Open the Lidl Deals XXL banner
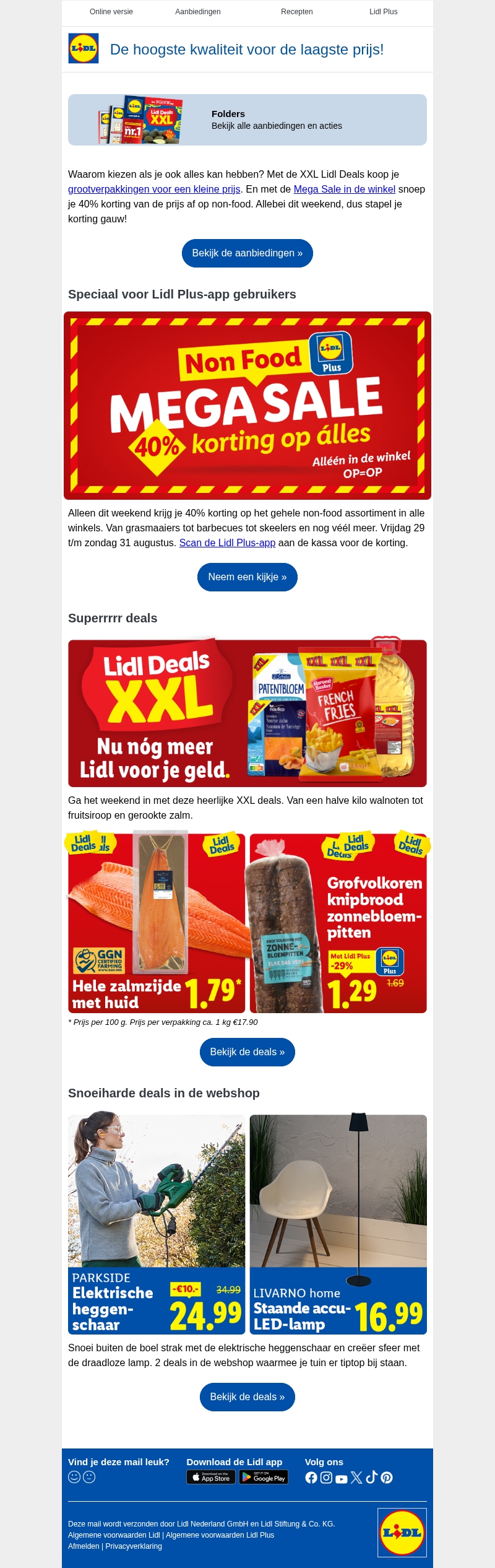 [x=247, y=713]
